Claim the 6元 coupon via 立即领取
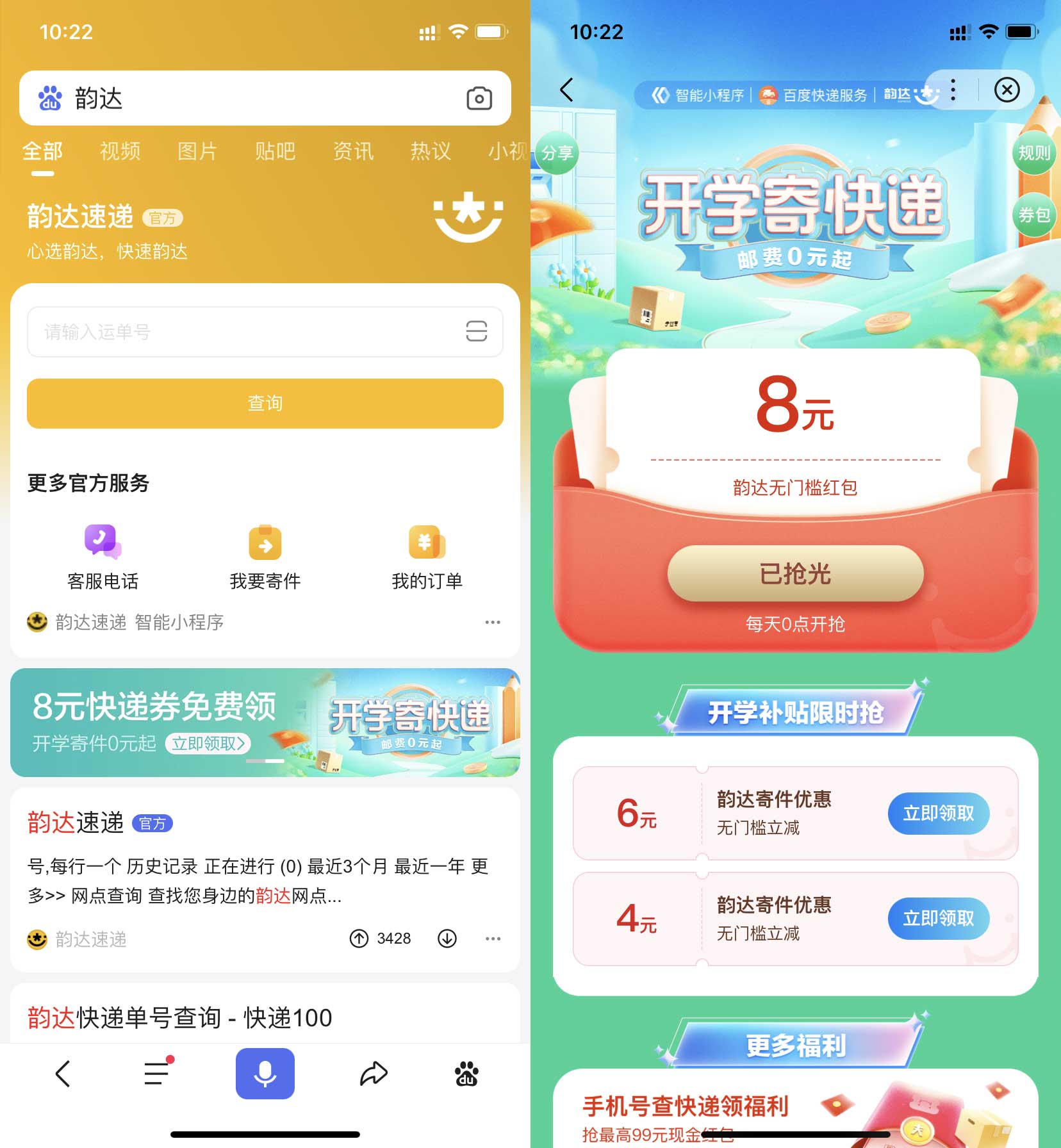The width and height of the screenshot is (1061, 1148). click(x=938, y=814)
